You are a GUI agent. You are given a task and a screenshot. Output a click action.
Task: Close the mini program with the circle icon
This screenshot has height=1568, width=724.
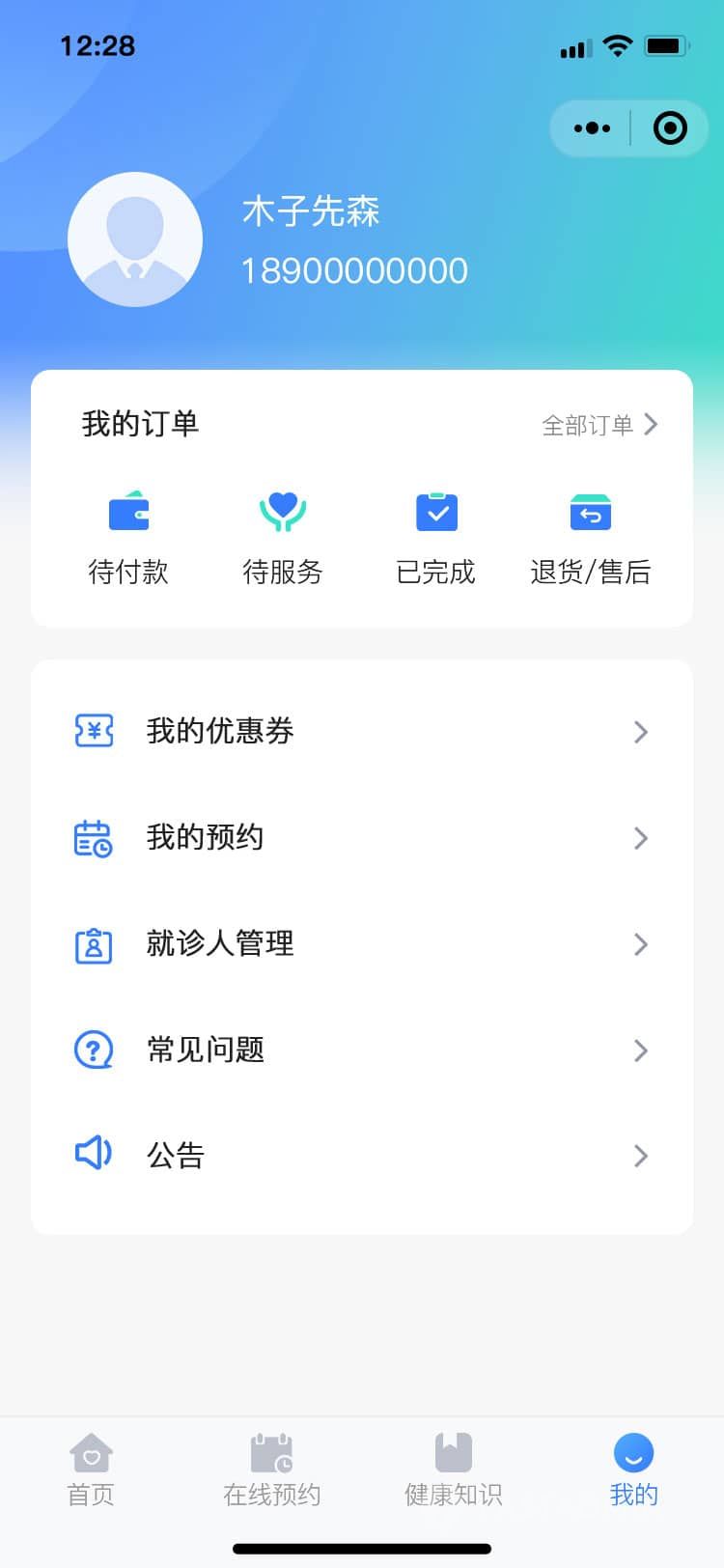coord(670,127)
